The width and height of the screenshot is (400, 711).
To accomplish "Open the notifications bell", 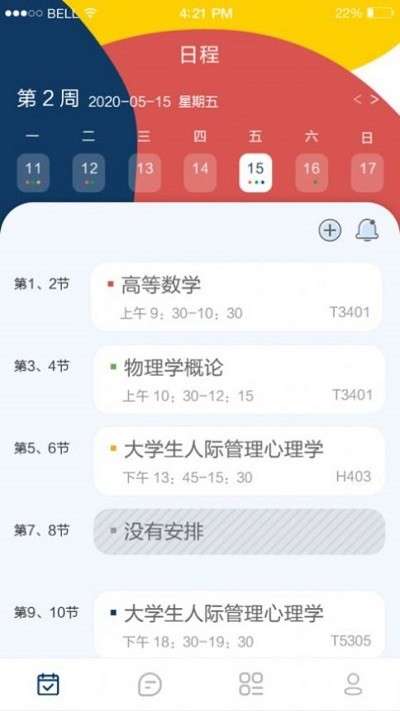I will [x=367, y=230].
